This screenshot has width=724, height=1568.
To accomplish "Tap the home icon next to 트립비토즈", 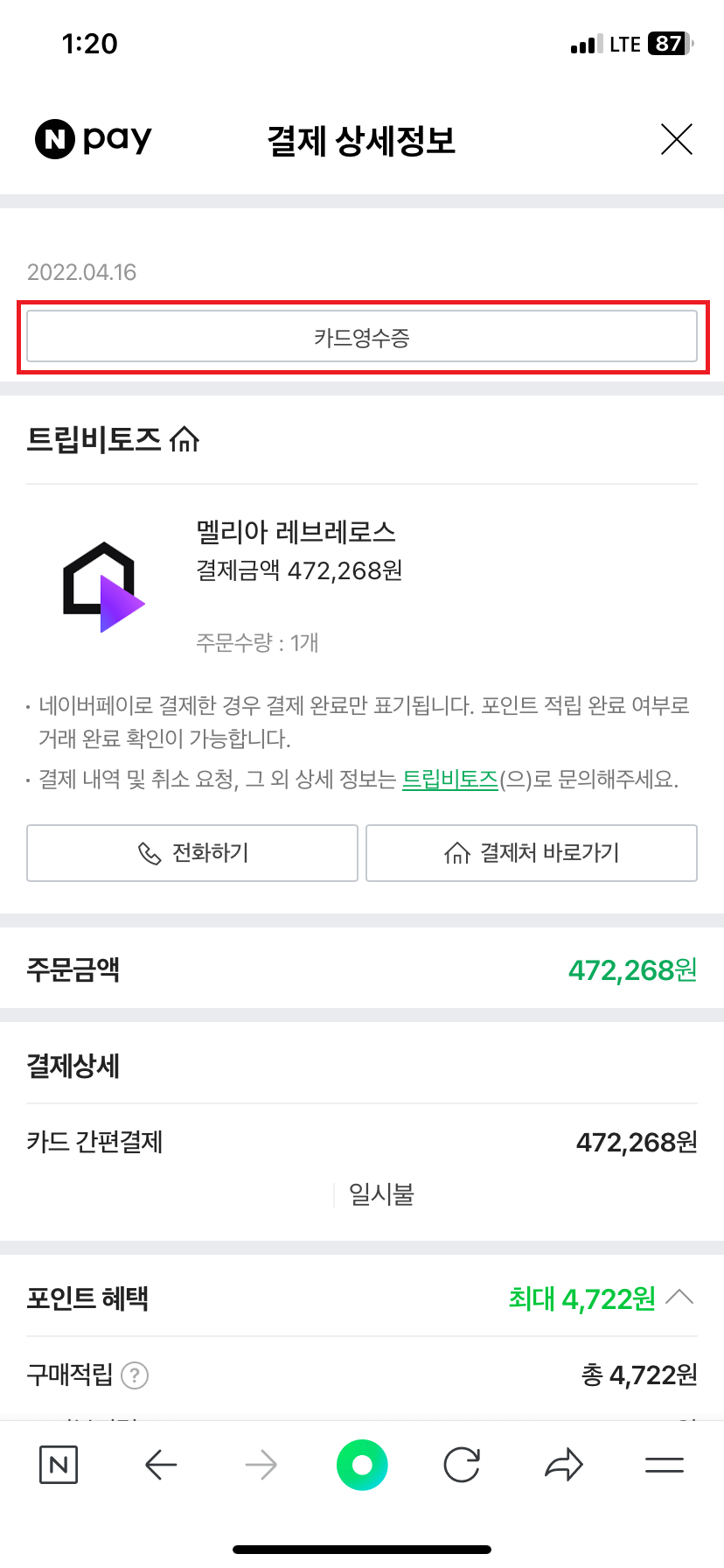I will coord(186,439).
